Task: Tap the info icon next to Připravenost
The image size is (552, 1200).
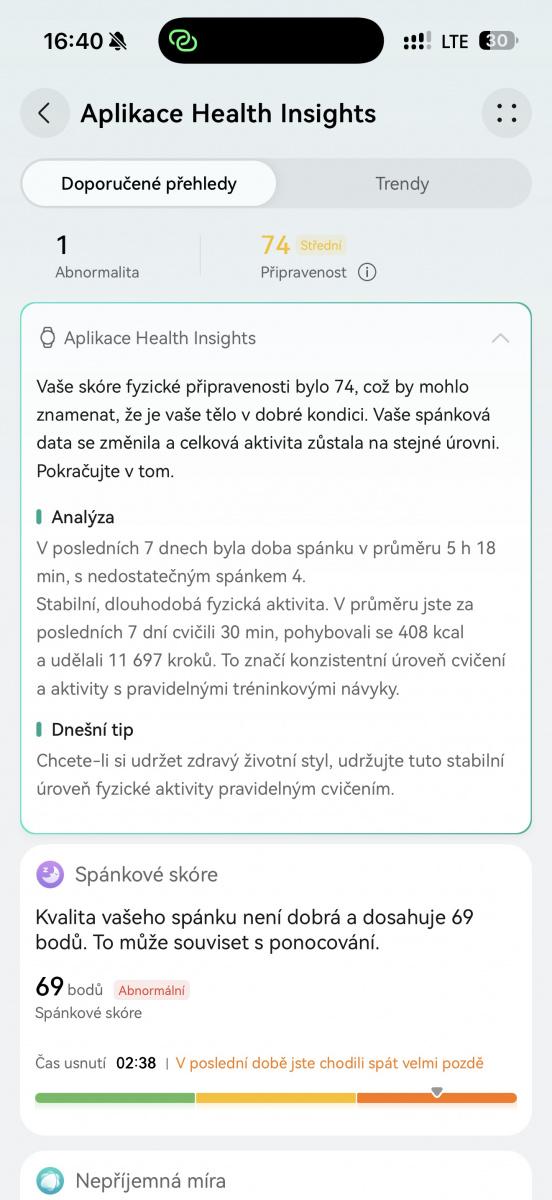Action: pos(367,272)
